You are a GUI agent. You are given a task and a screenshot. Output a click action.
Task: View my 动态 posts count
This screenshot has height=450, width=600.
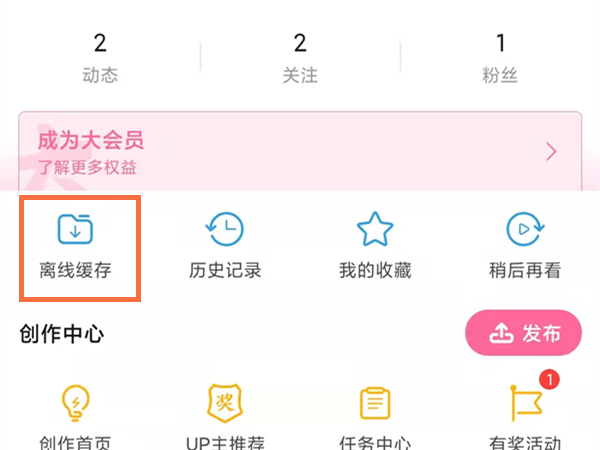click(100, 57)
